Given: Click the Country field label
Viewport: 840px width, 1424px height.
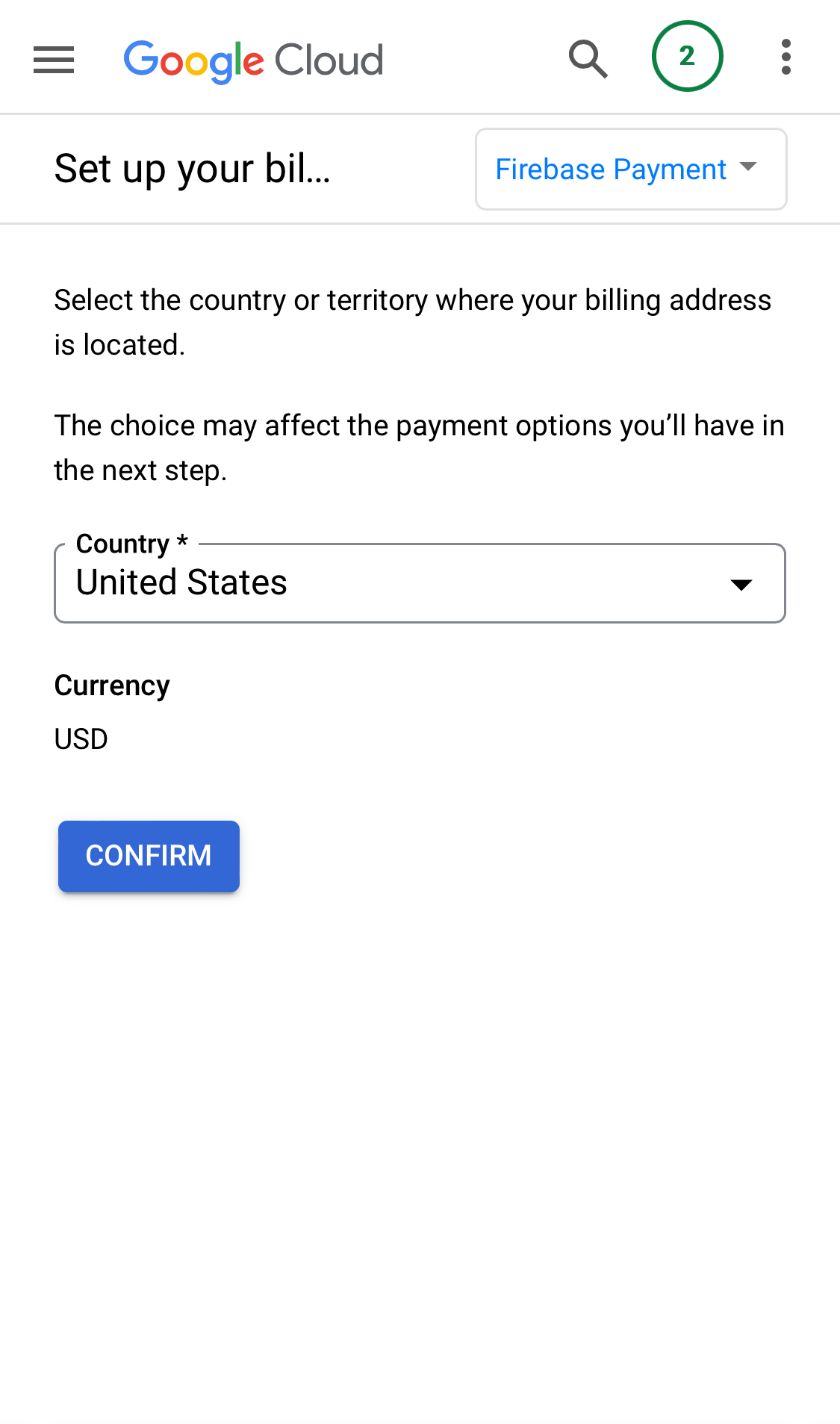Looking at the screenshot, I should click(x=122, y=544).
